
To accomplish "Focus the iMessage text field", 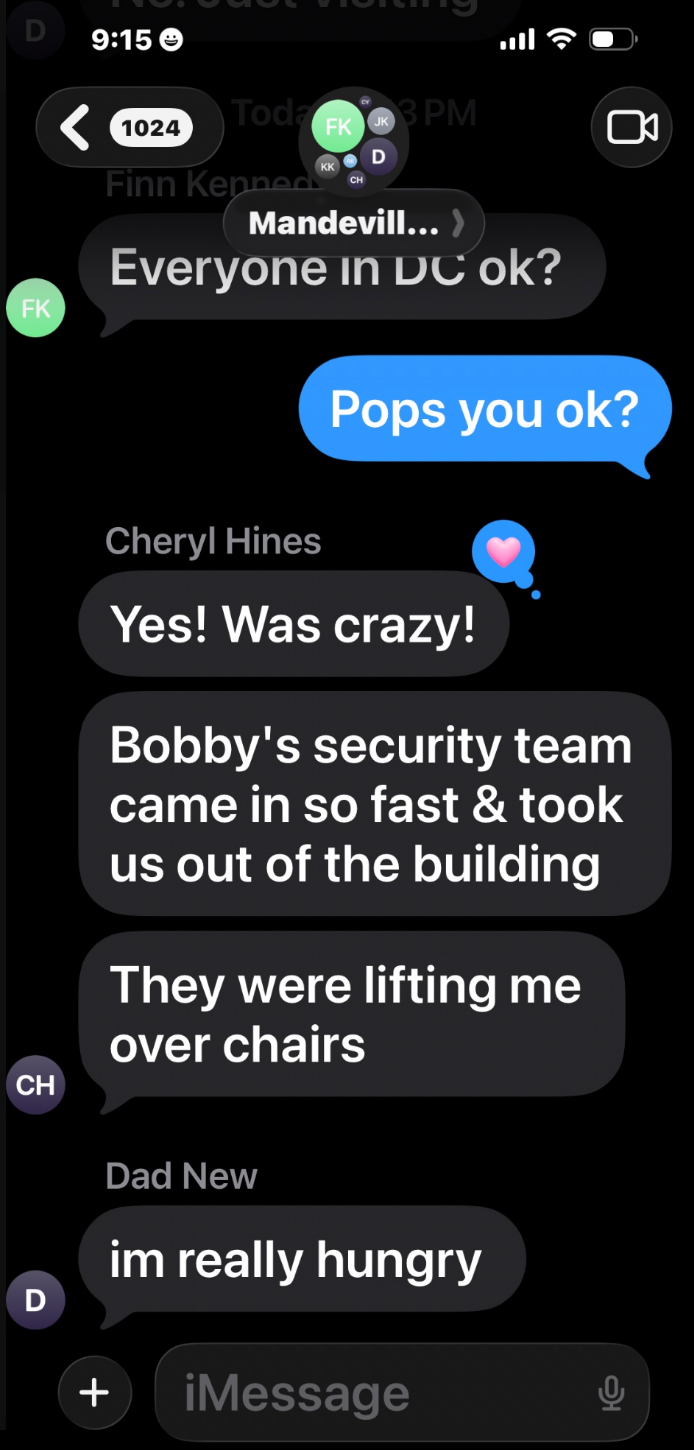I will point(380,1393).
